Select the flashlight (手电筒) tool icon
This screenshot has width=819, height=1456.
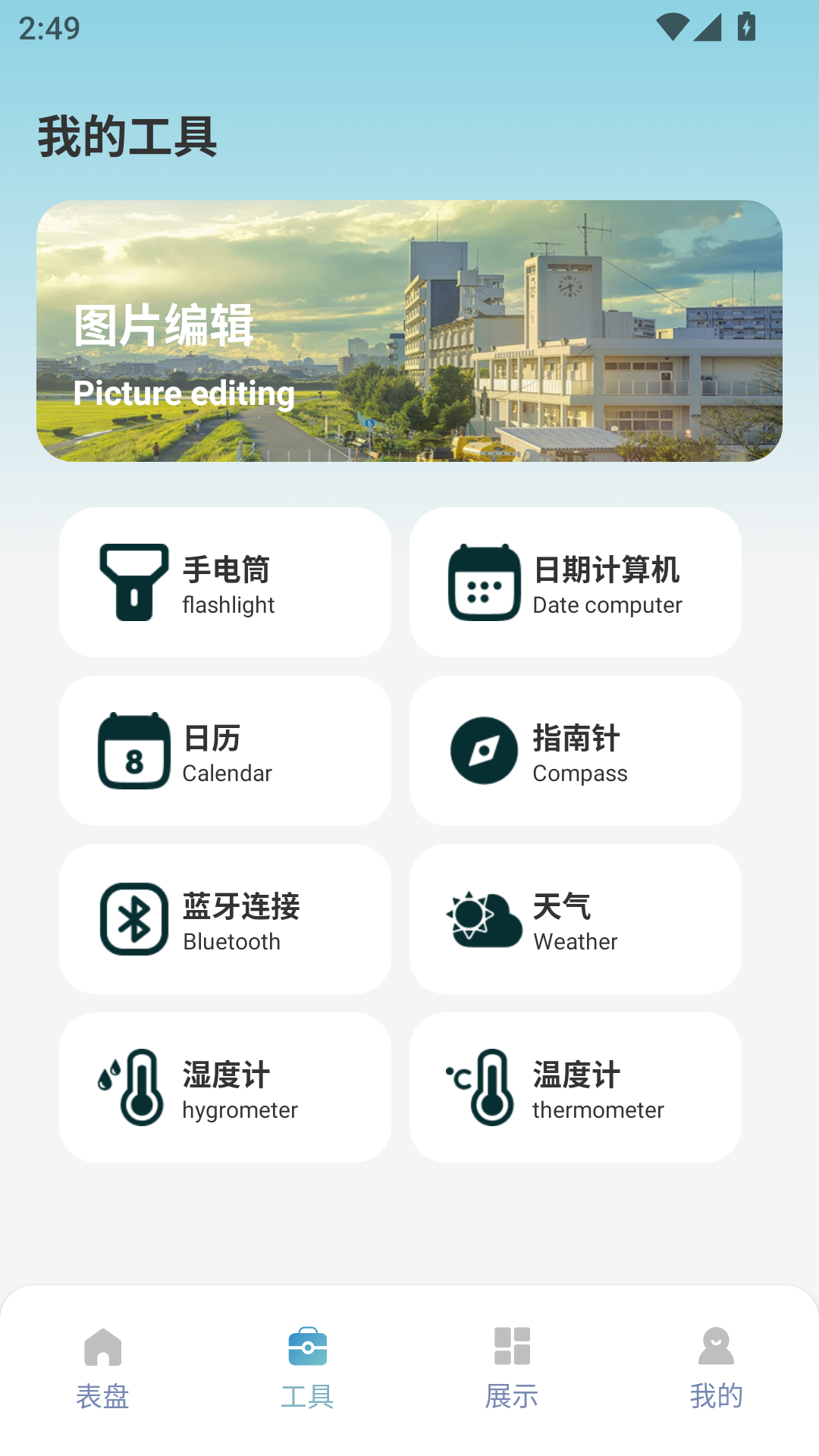click(134, 581)
